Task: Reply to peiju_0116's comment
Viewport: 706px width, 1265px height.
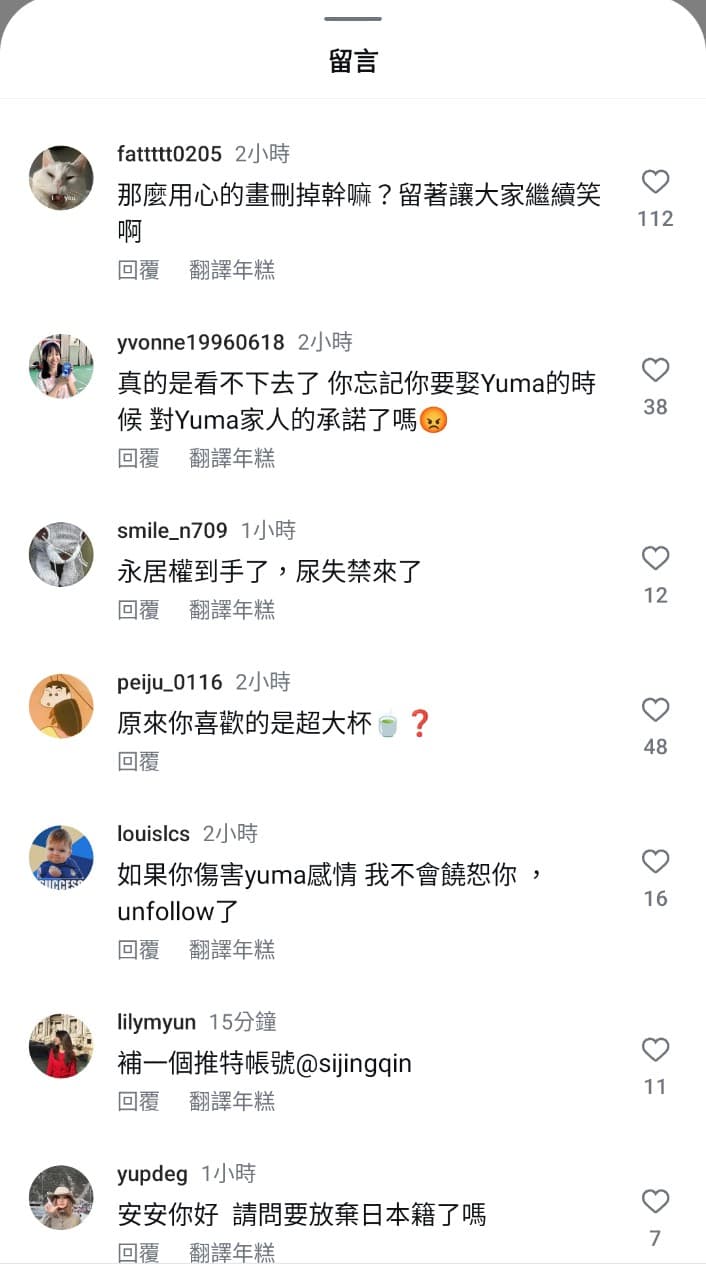Action: point(139,762)
